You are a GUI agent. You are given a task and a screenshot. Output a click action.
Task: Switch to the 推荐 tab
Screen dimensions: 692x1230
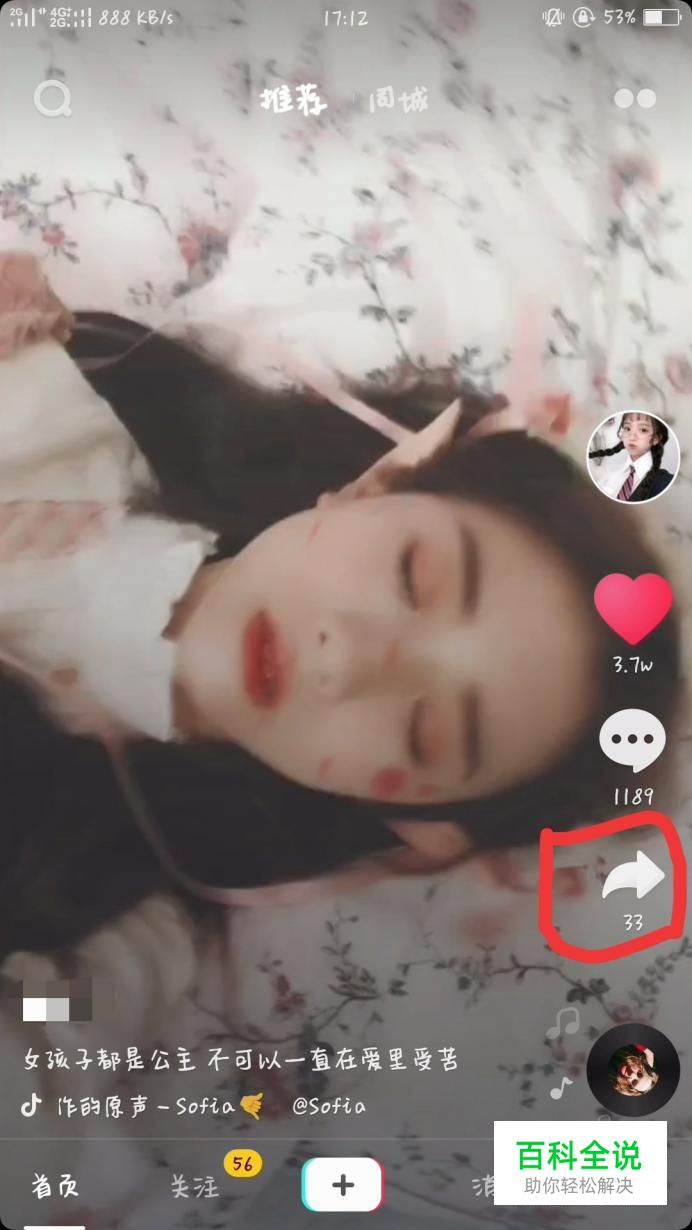[x=292, y=100]
